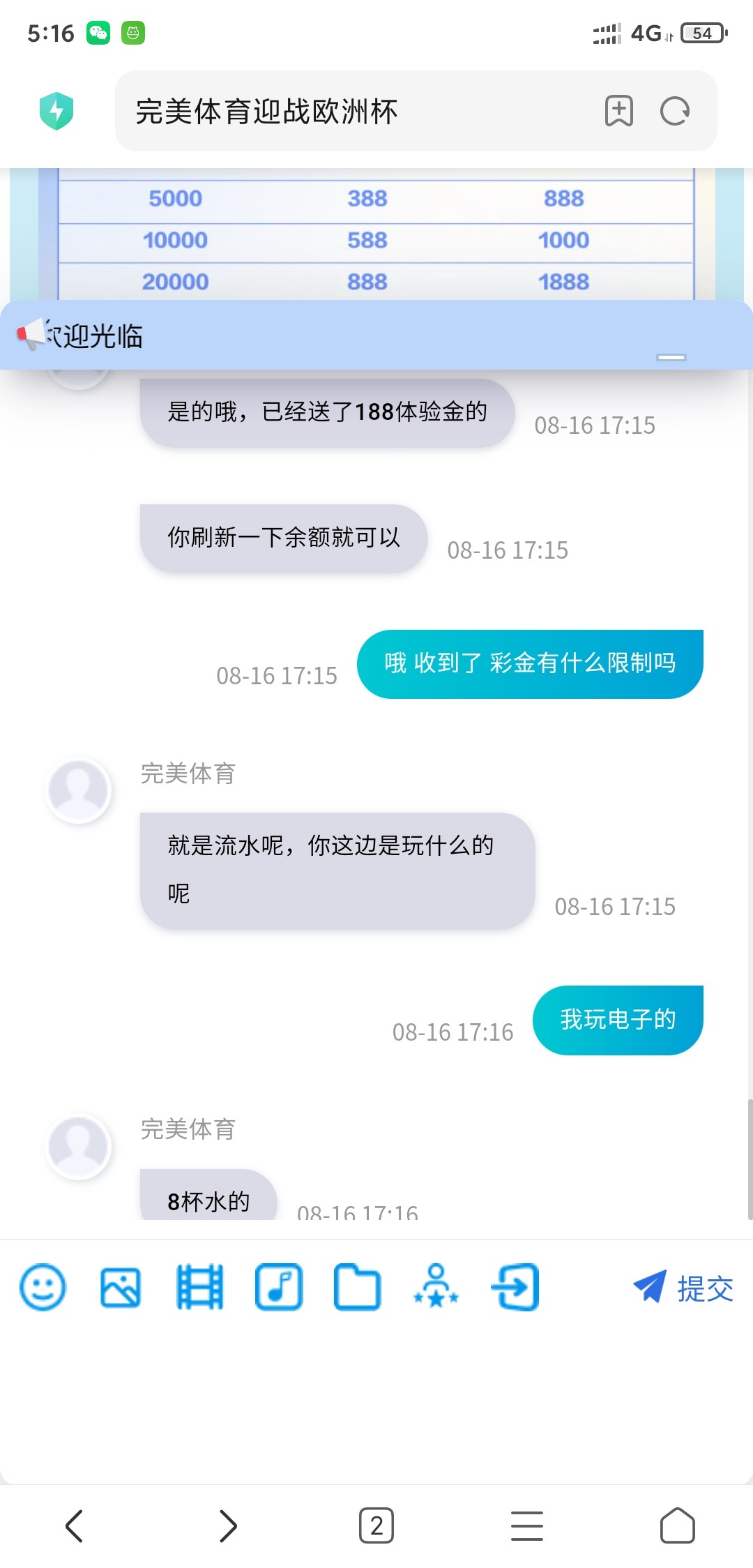Go forward to next page

point(228,1525)
